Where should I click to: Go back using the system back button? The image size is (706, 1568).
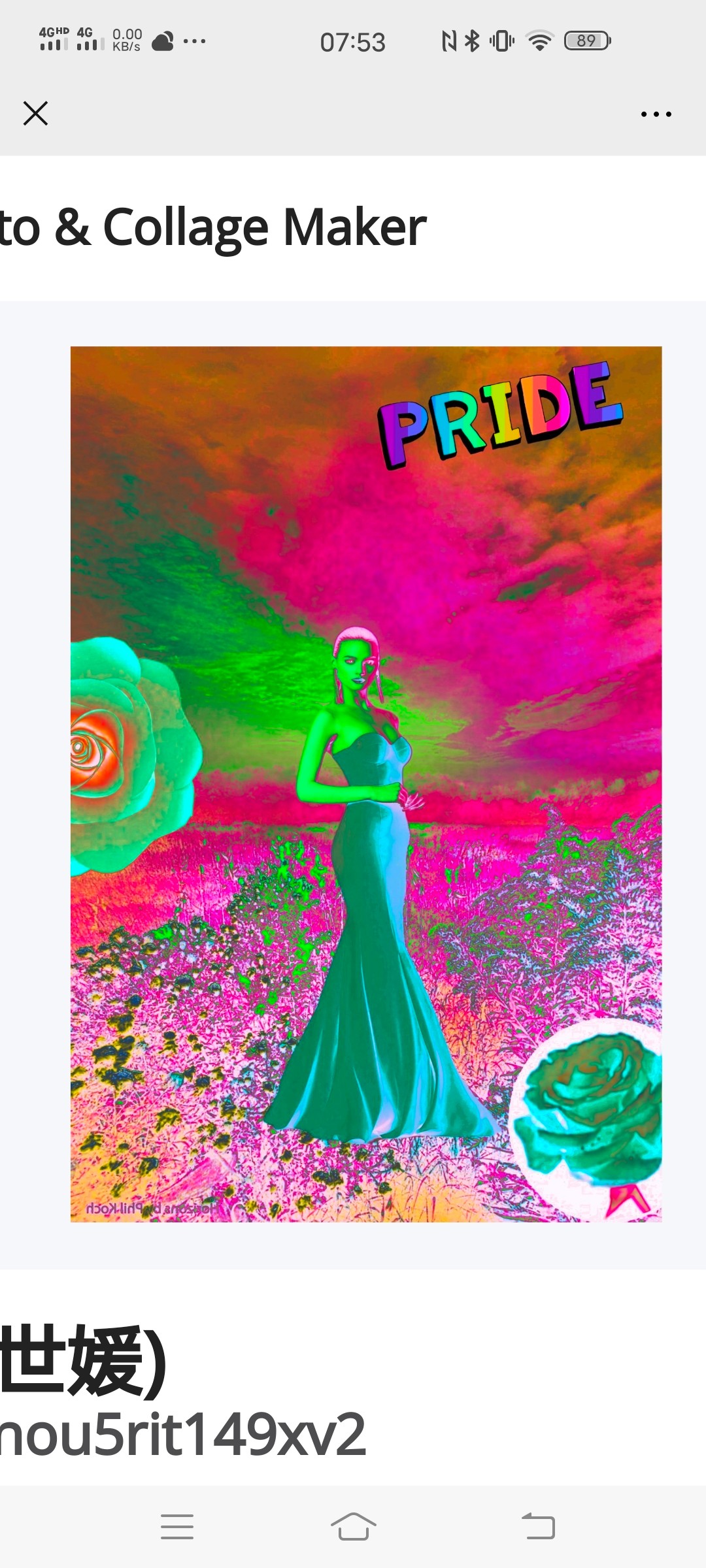(x=538, y=1527)
